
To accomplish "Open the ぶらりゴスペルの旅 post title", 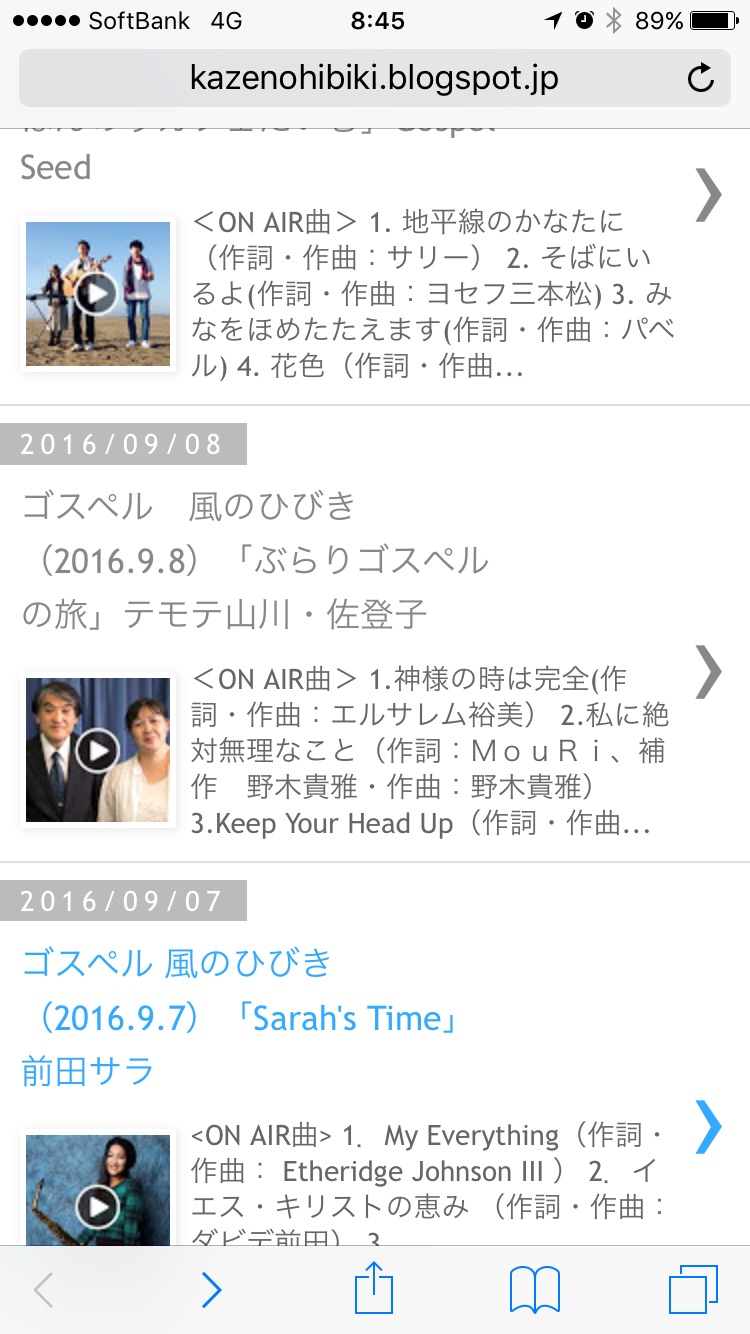I will coord(255,560).
